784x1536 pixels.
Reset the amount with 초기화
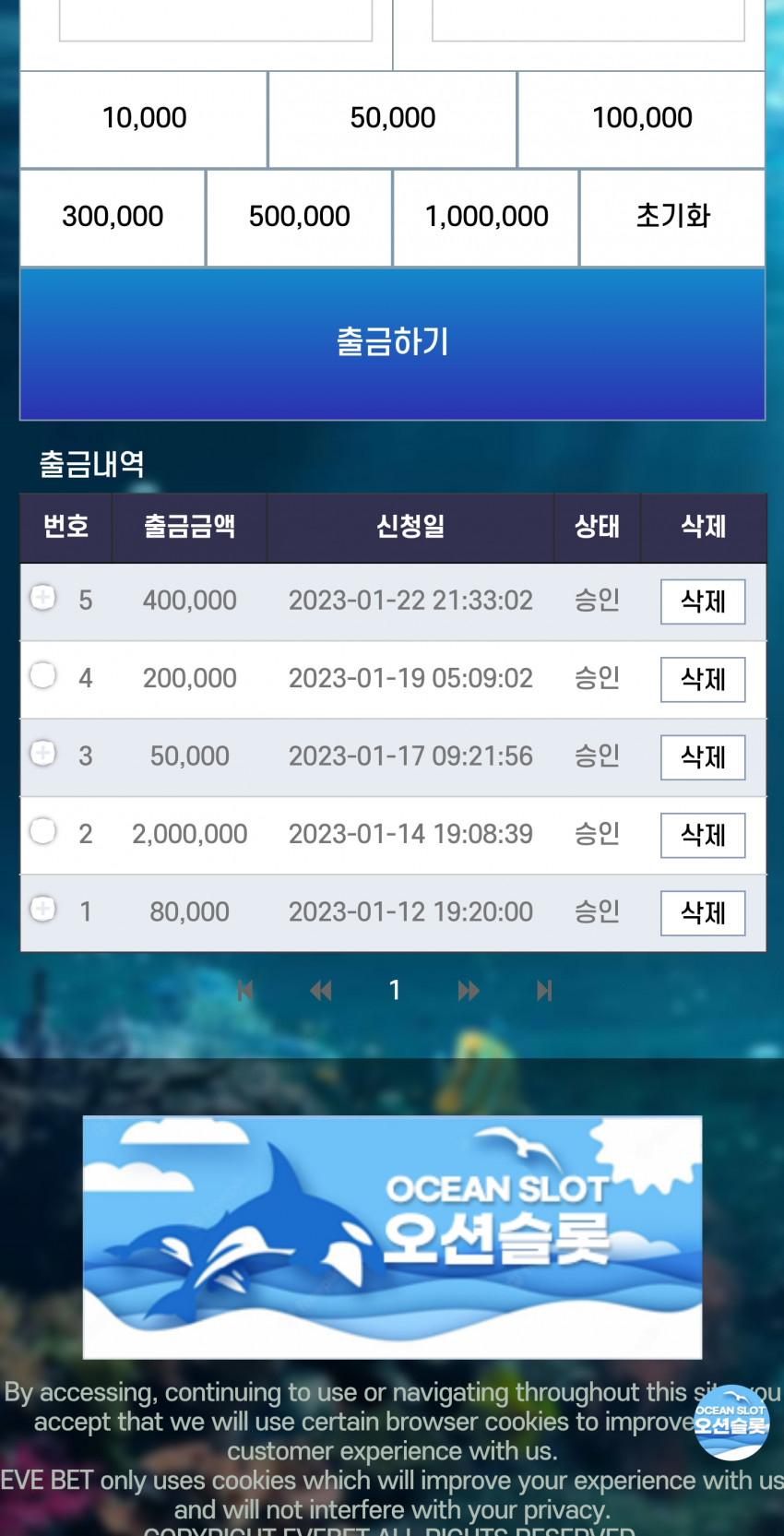(x=672, y=217)
